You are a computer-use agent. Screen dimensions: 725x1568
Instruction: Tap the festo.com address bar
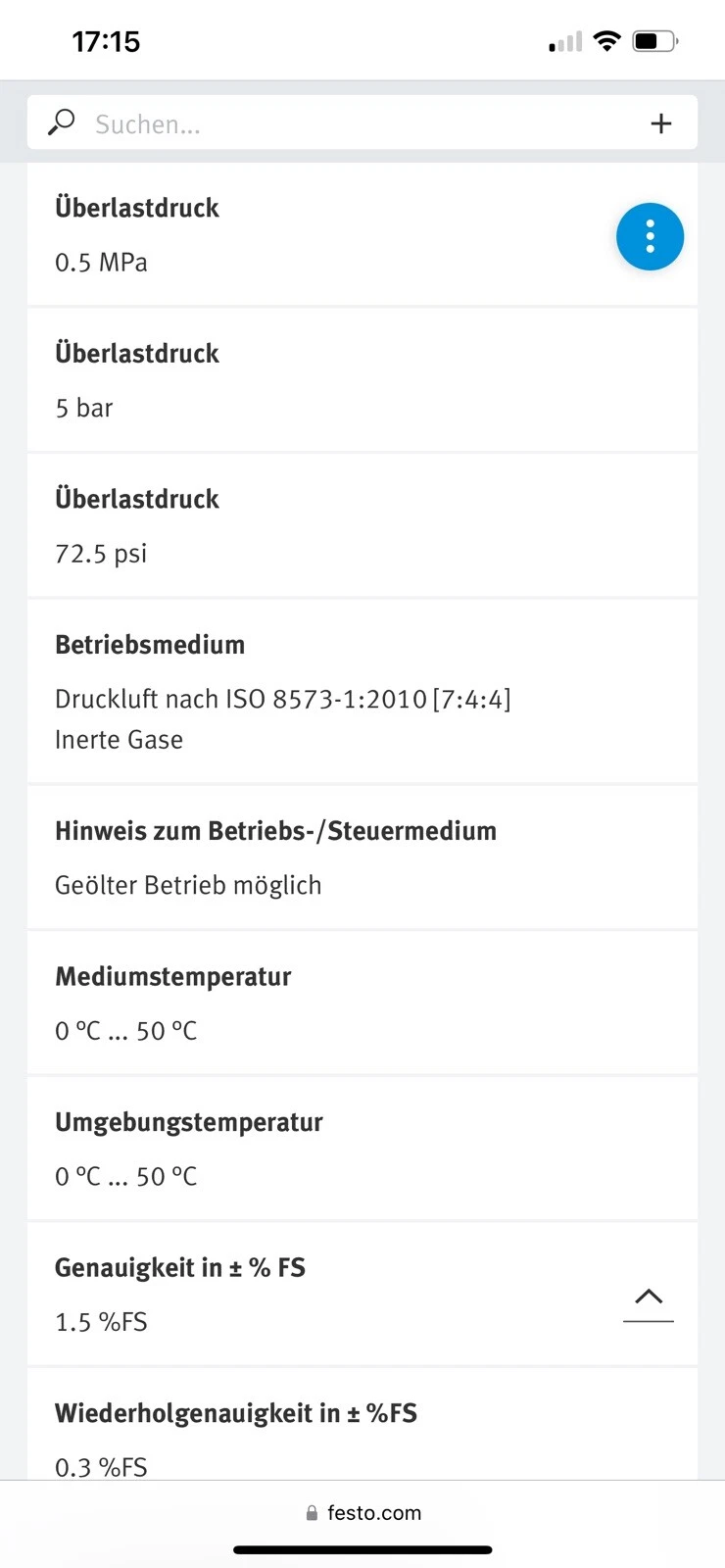coord(363,1513)
